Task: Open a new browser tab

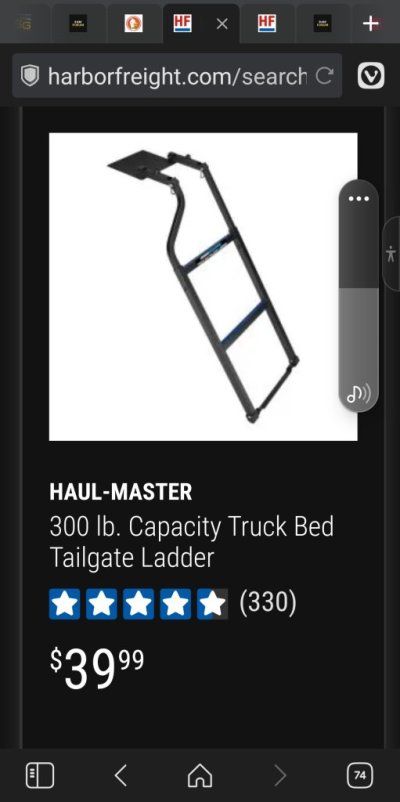Action: pos(370,24)
